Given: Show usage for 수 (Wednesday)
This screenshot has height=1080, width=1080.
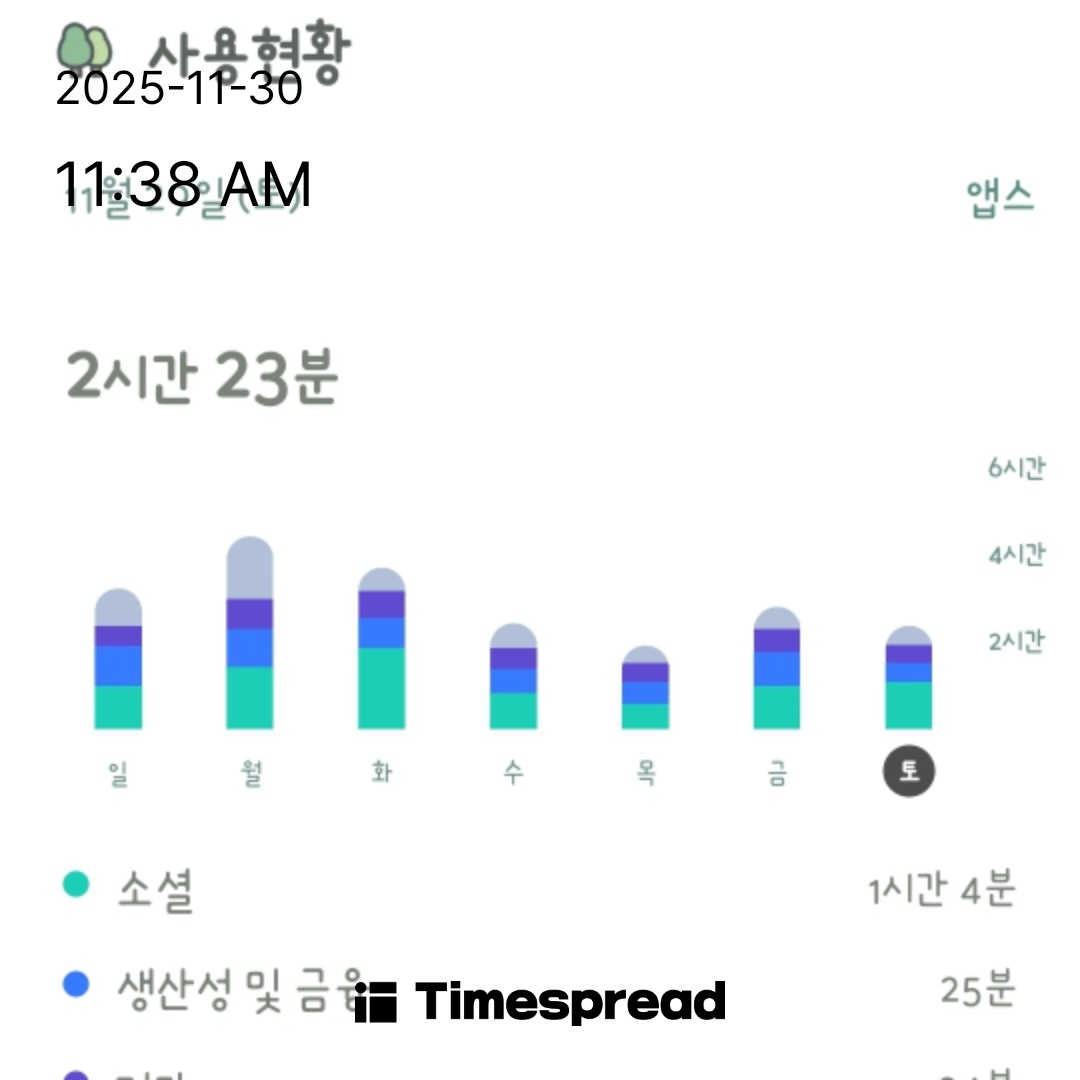Looking at the screenshot, I should click(513, 678).
